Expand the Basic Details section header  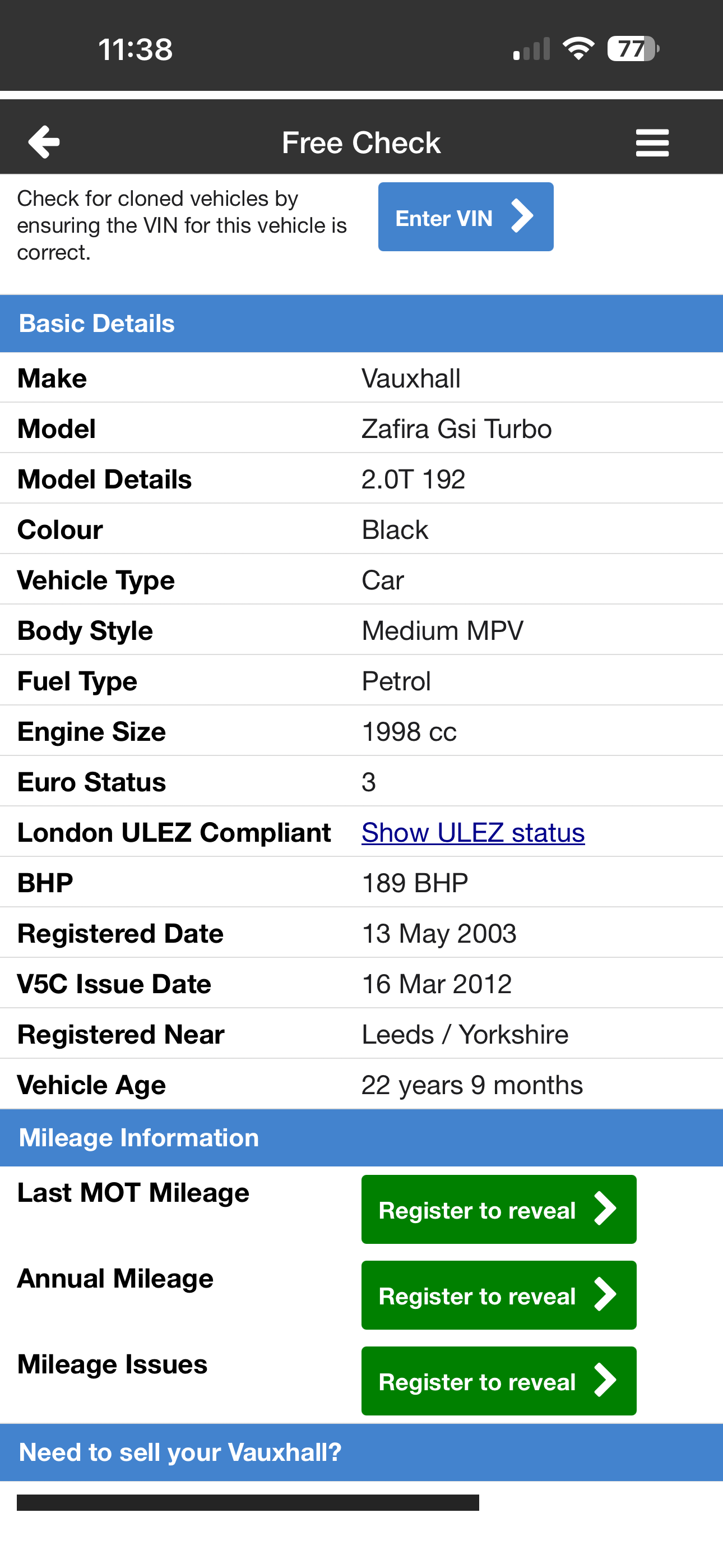pos(96,323)
